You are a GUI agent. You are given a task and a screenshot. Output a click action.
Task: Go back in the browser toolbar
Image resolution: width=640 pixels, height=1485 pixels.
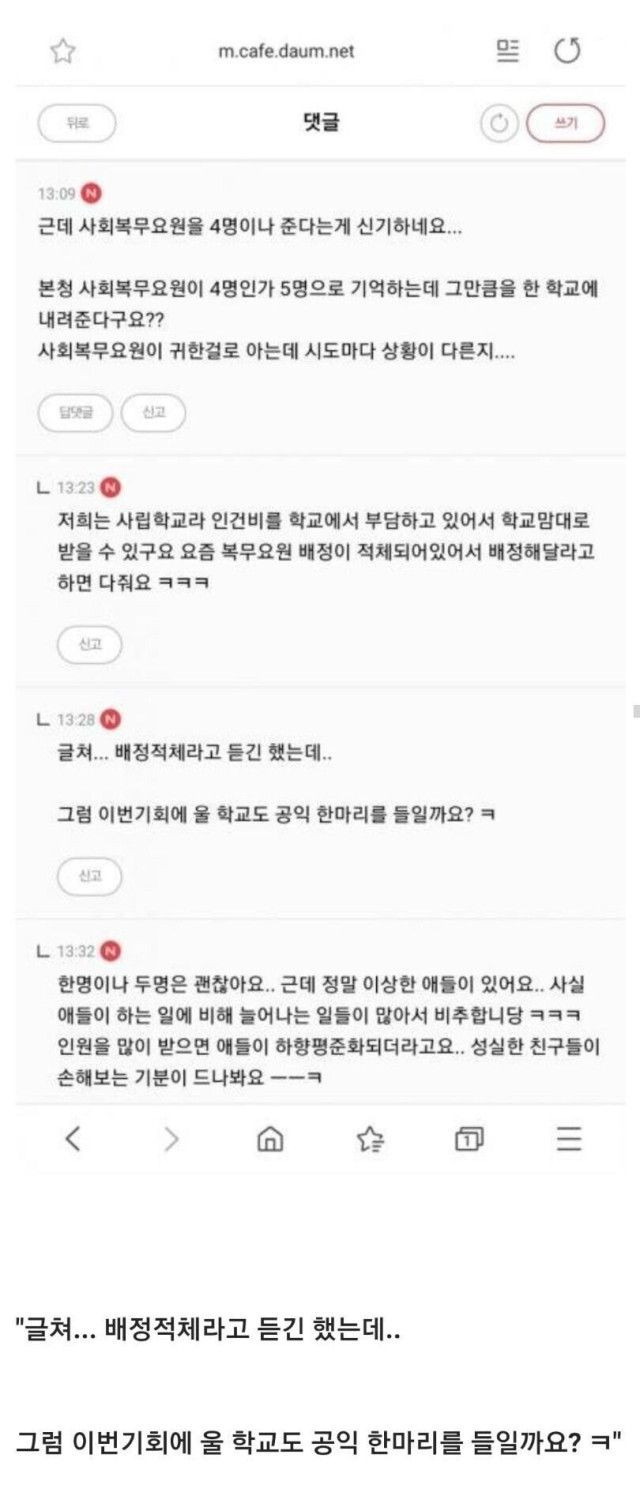(72, 1139)
